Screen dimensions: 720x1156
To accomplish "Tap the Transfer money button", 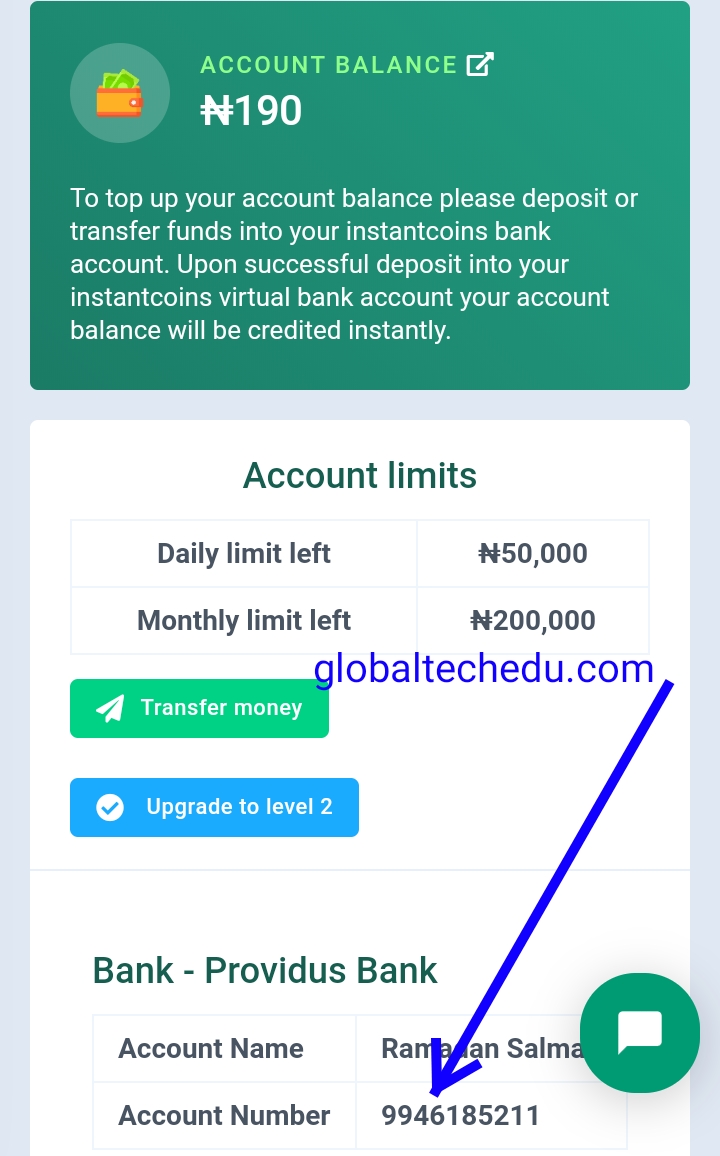I will [199, 708].
